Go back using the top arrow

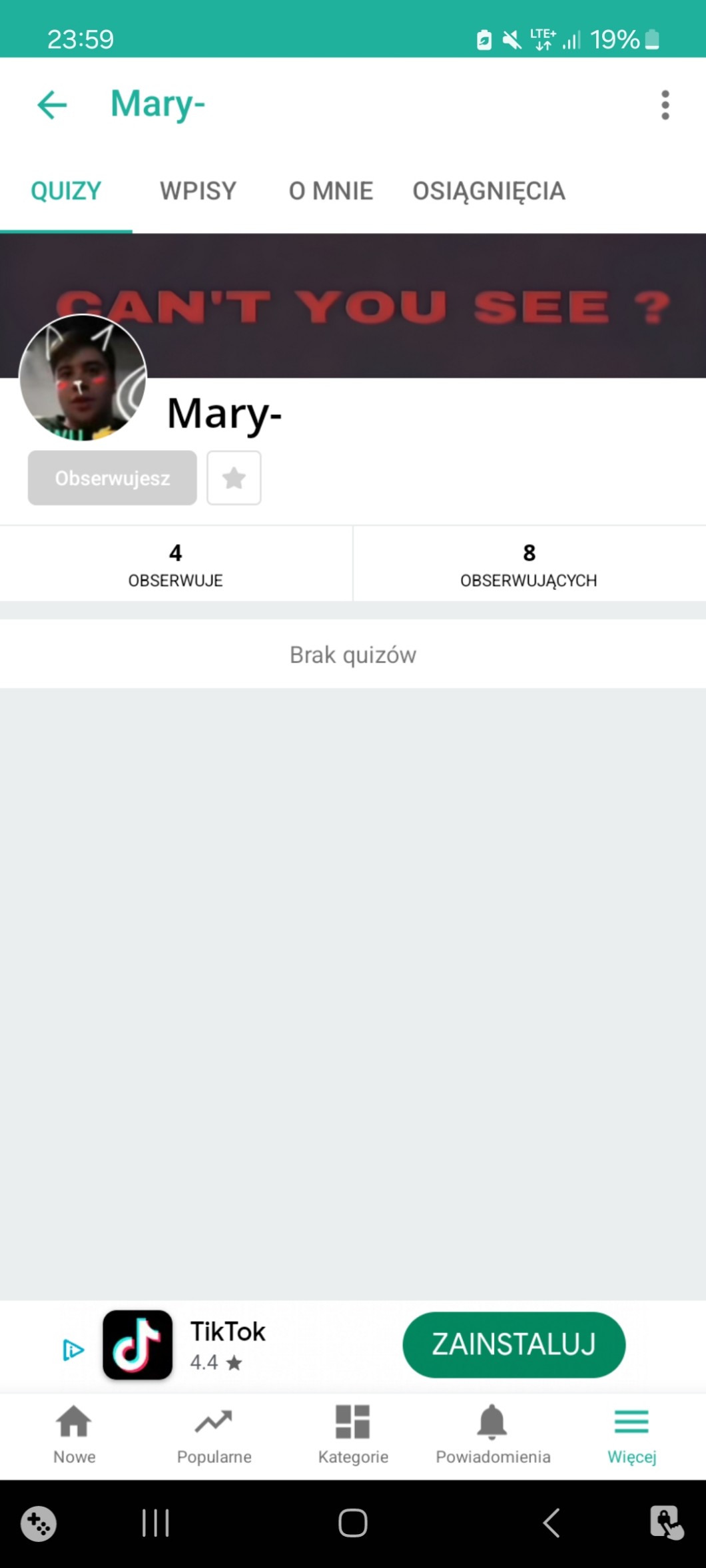coord(52,105)
